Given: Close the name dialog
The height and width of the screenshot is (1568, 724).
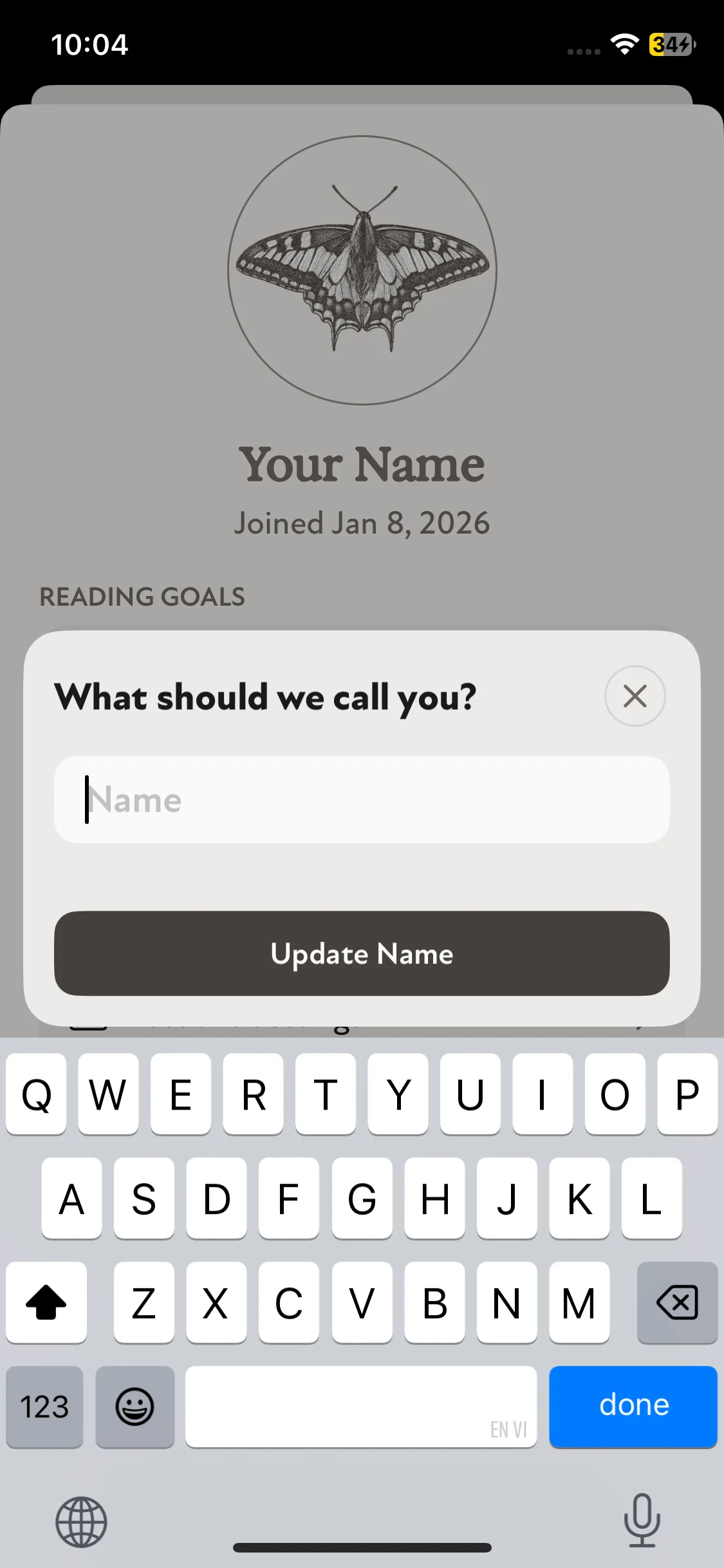Looking at the screenshot, I should click(635, 696).
